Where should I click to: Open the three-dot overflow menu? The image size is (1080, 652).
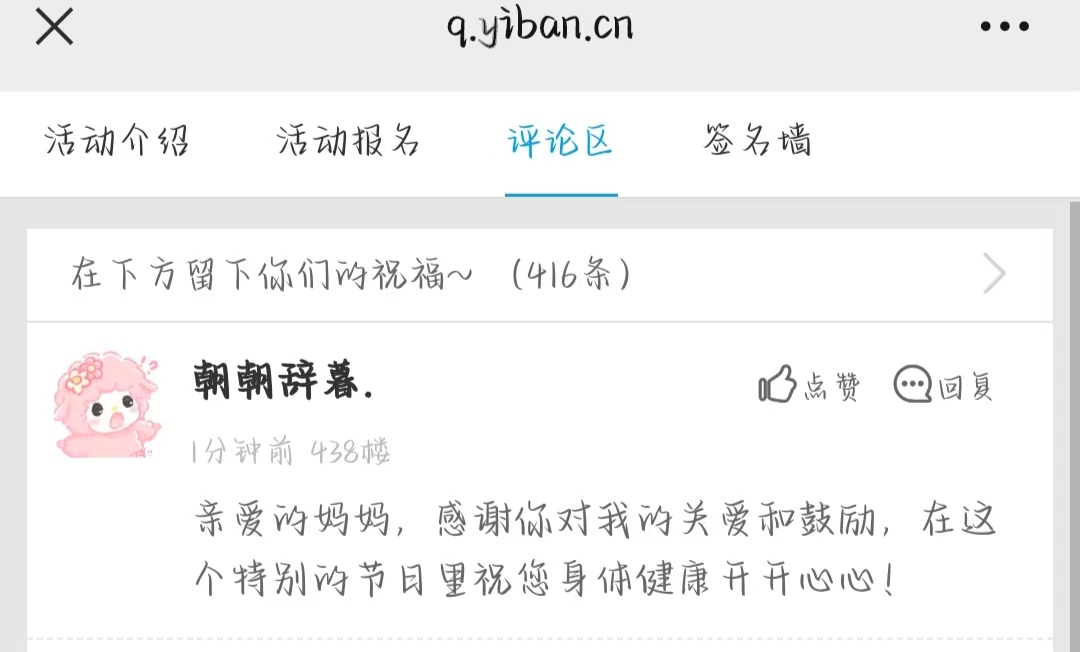tap(1004, 27)
